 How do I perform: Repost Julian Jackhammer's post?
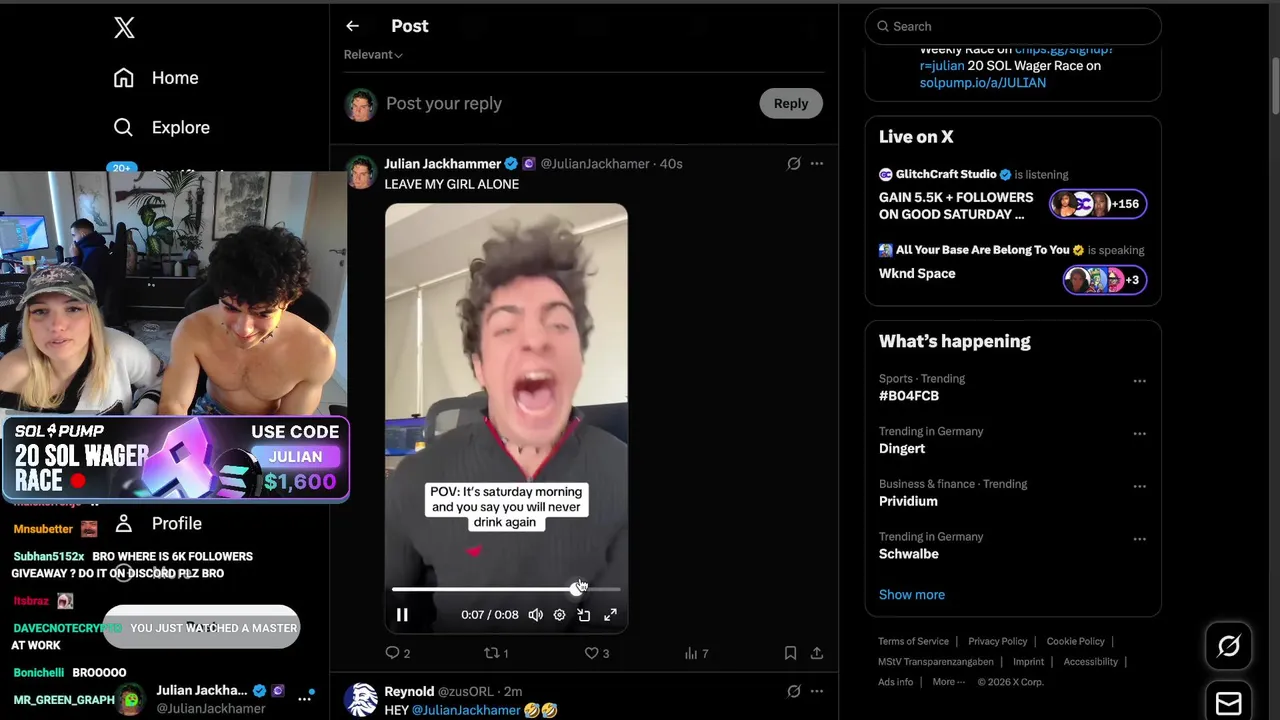[x=491, y=653]
